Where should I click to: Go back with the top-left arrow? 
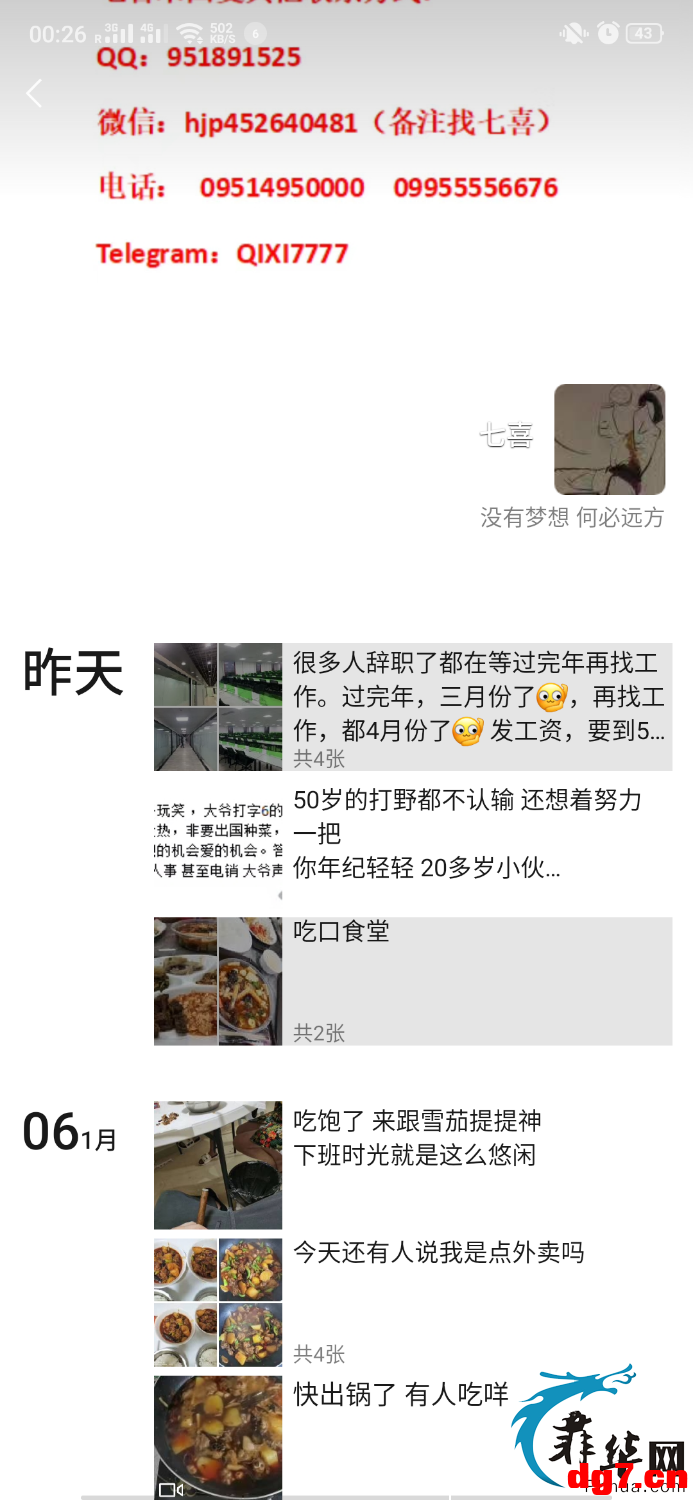tap(34, 94)
